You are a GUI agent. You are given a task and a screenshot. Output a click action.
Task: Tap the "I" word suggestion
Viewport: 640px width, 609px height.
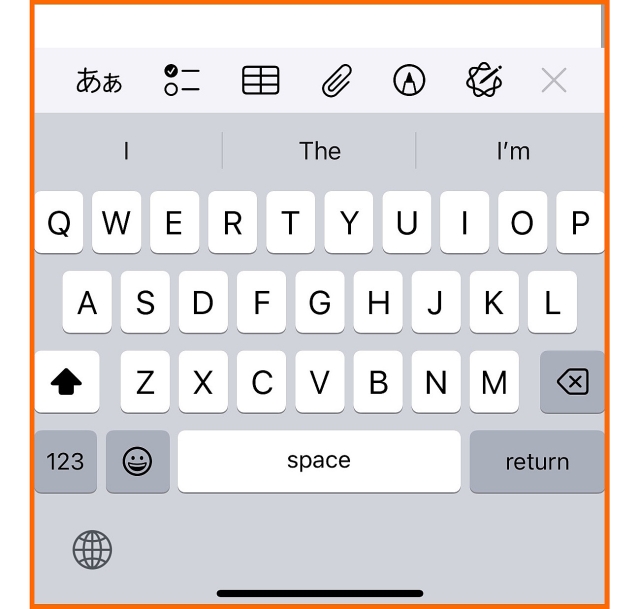(126, 151)
